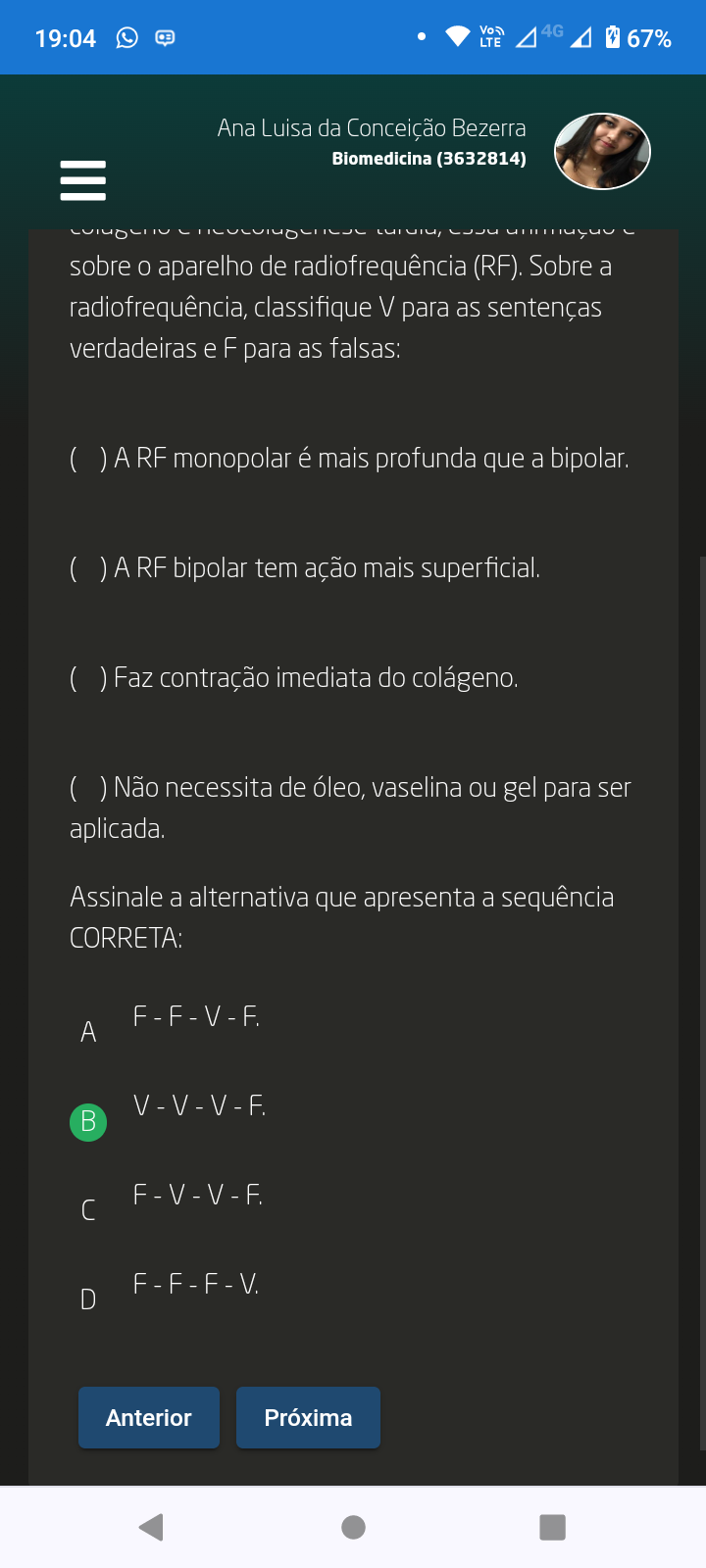The width and height of the screenshot is (706, 1568).
Task: Go to the previous question with Anterior
Action: [x=149, y=1417]
